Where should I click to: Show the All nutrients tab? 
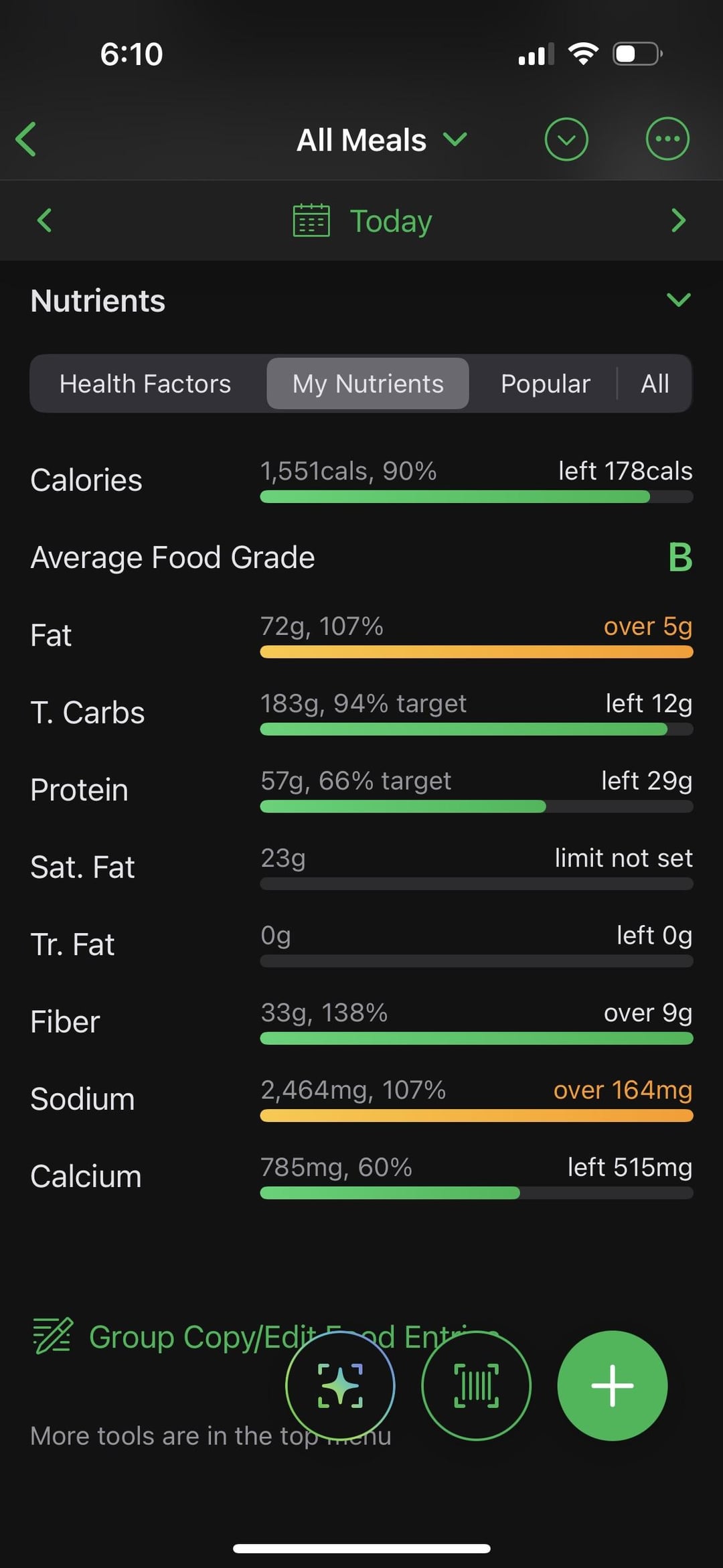click(x=654, y=384)
